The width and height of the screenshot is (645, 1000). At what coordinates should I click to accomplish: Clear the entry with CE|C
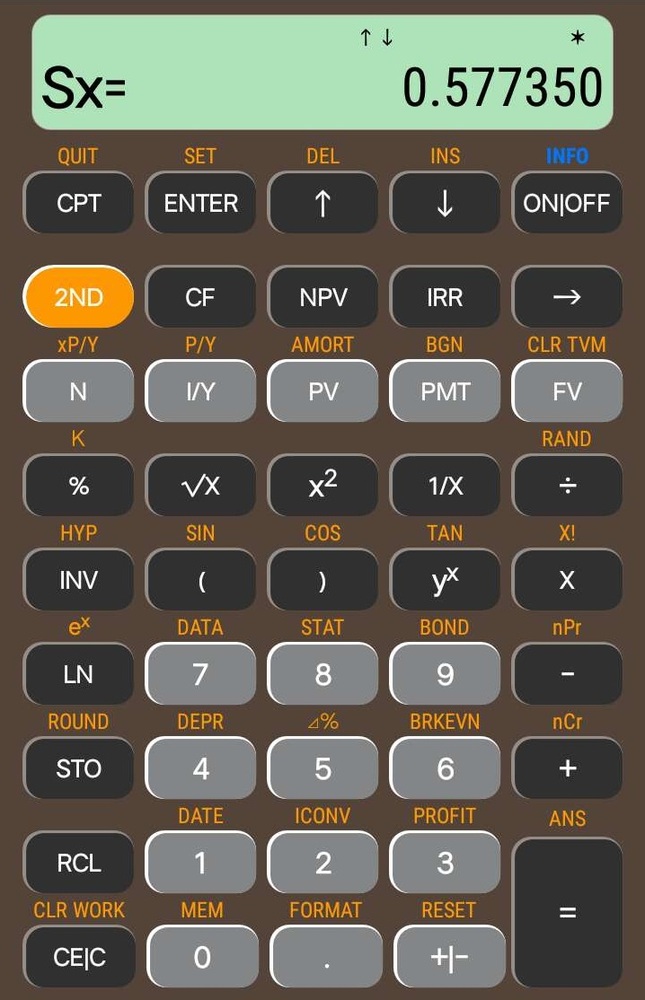tap(78, 957)
